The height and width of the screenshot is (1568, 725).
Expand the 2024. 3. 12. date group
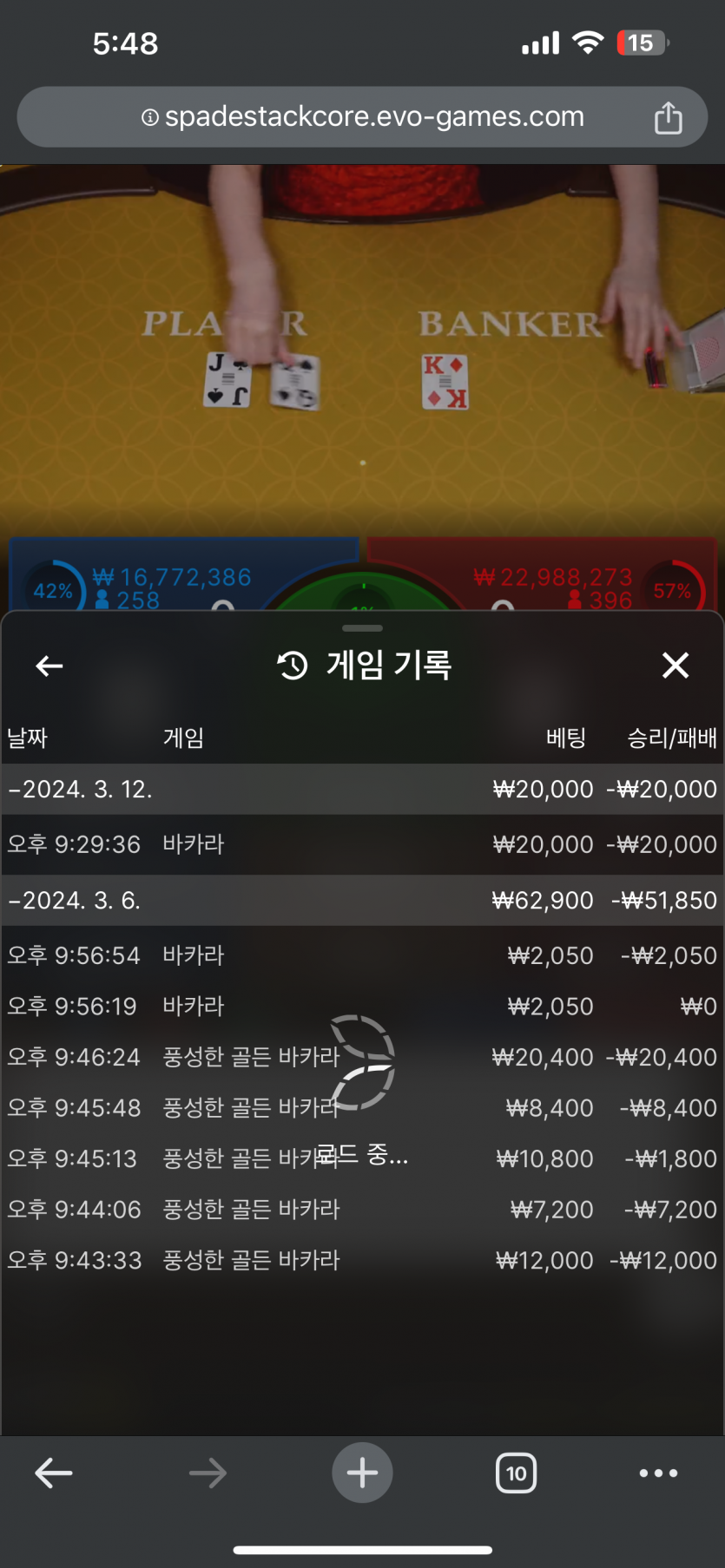pyautogui.click(x=81, y=790)
